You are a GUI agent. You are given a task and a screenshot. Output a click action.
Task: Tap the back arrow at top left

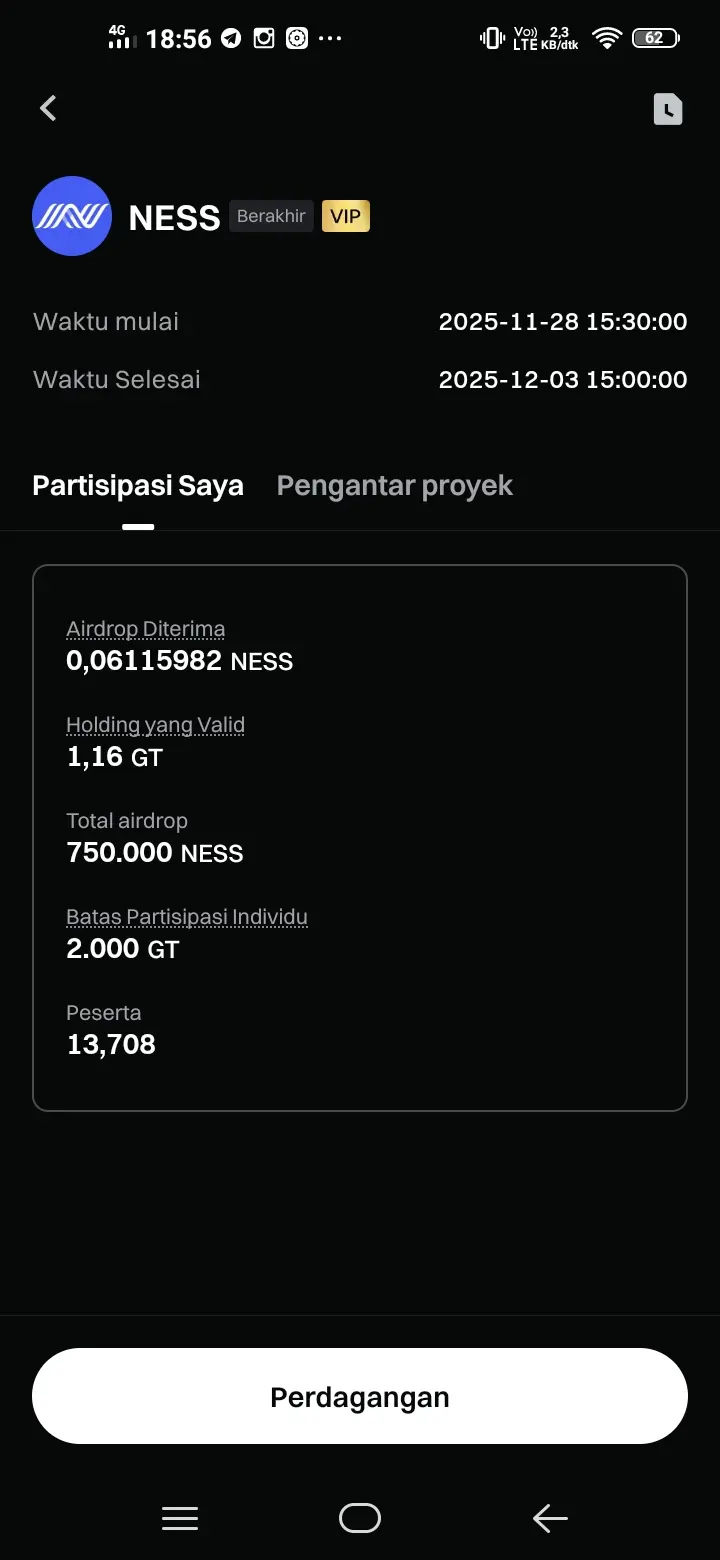pyautogui.click(x=47, y=108)
